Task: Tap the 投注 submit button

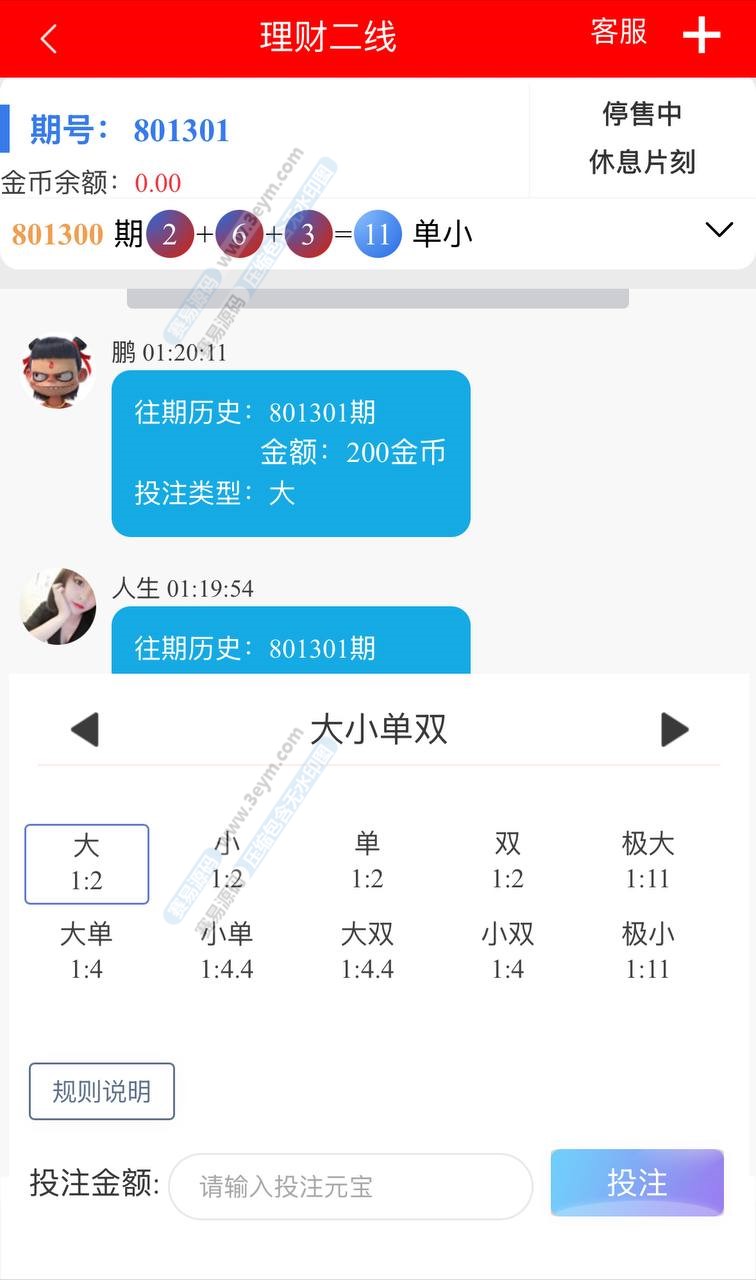Action: (x=636, y=1183)
